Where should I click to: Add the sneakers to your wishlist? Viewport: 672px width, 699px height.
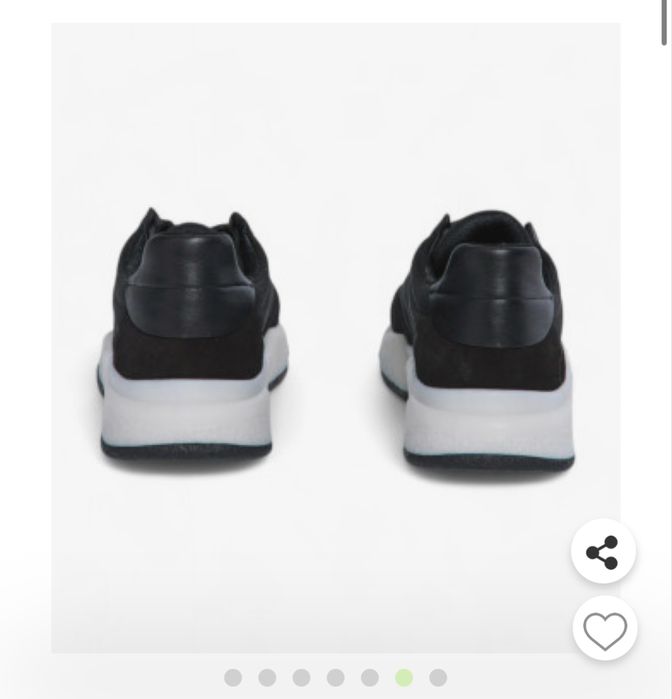click(605, 630)
